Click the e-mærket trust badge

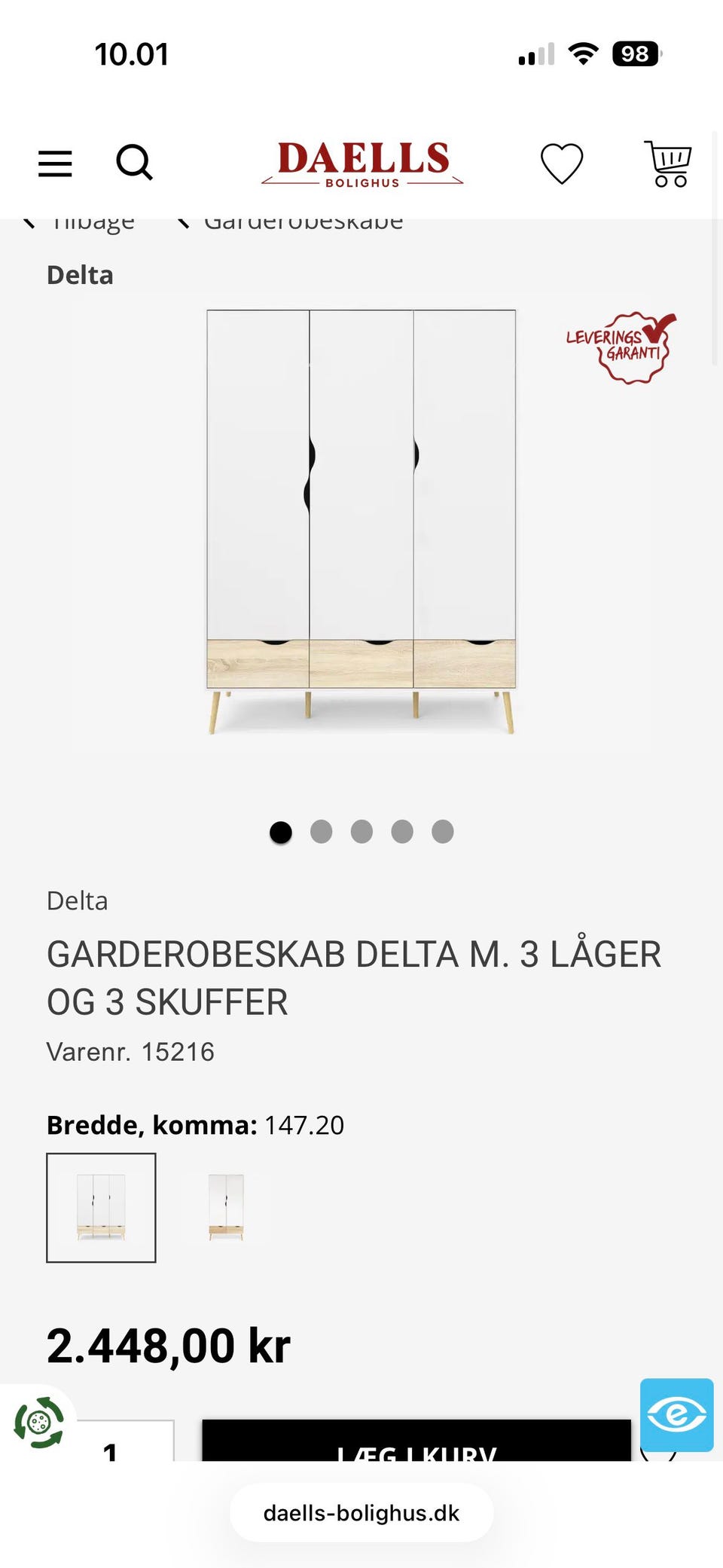tap(676, 1416)
